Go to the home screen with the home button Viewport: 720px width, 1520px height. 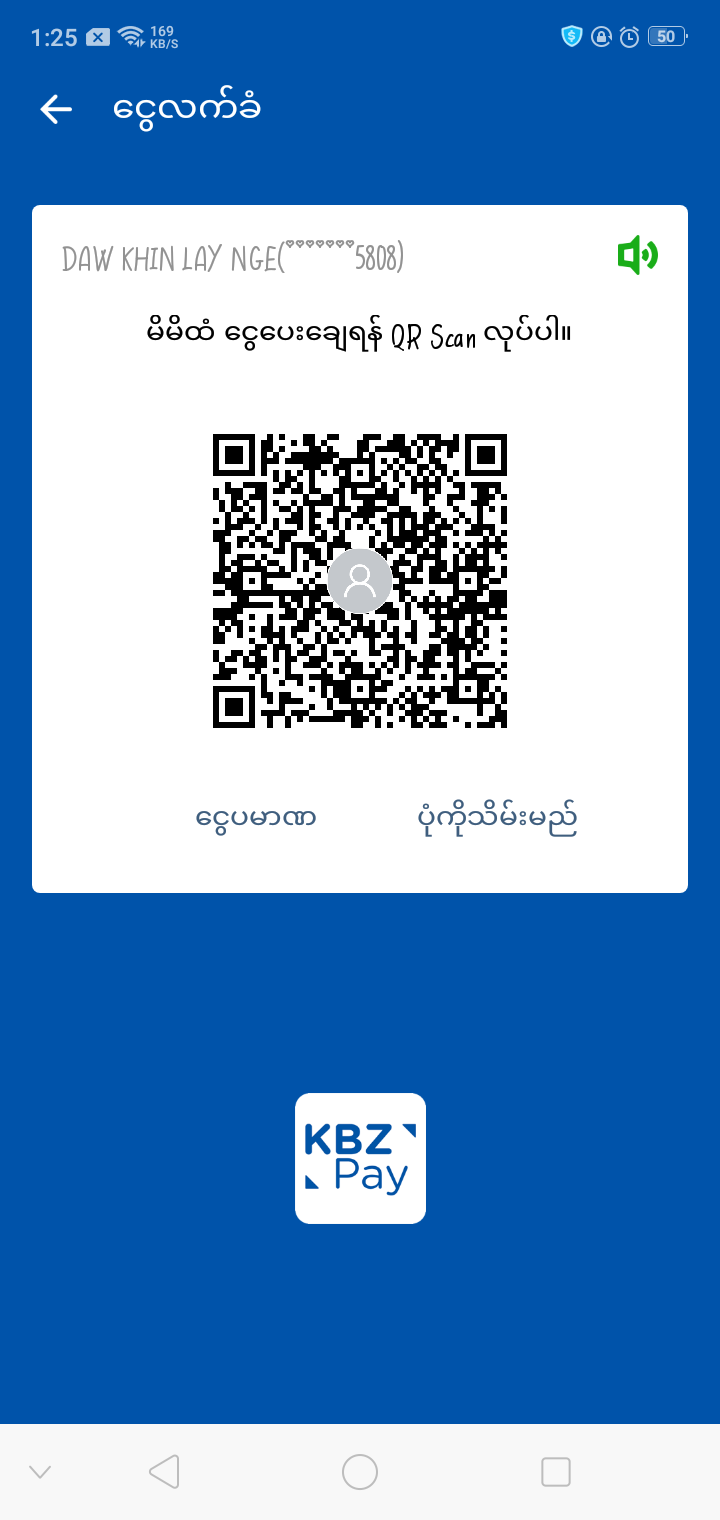point(360,1471)
